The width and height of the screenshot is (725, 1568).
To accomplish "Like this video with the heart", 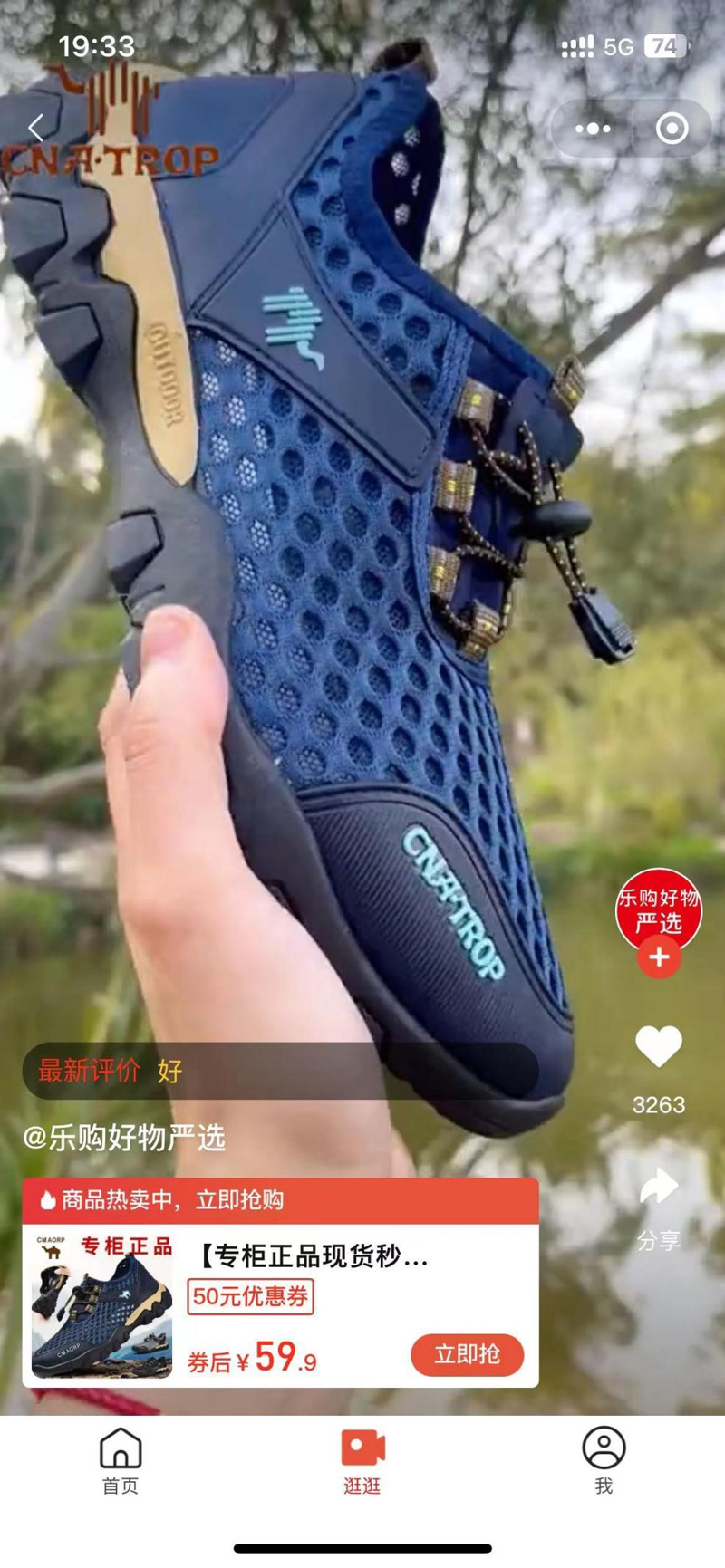I will point(659,1046).
